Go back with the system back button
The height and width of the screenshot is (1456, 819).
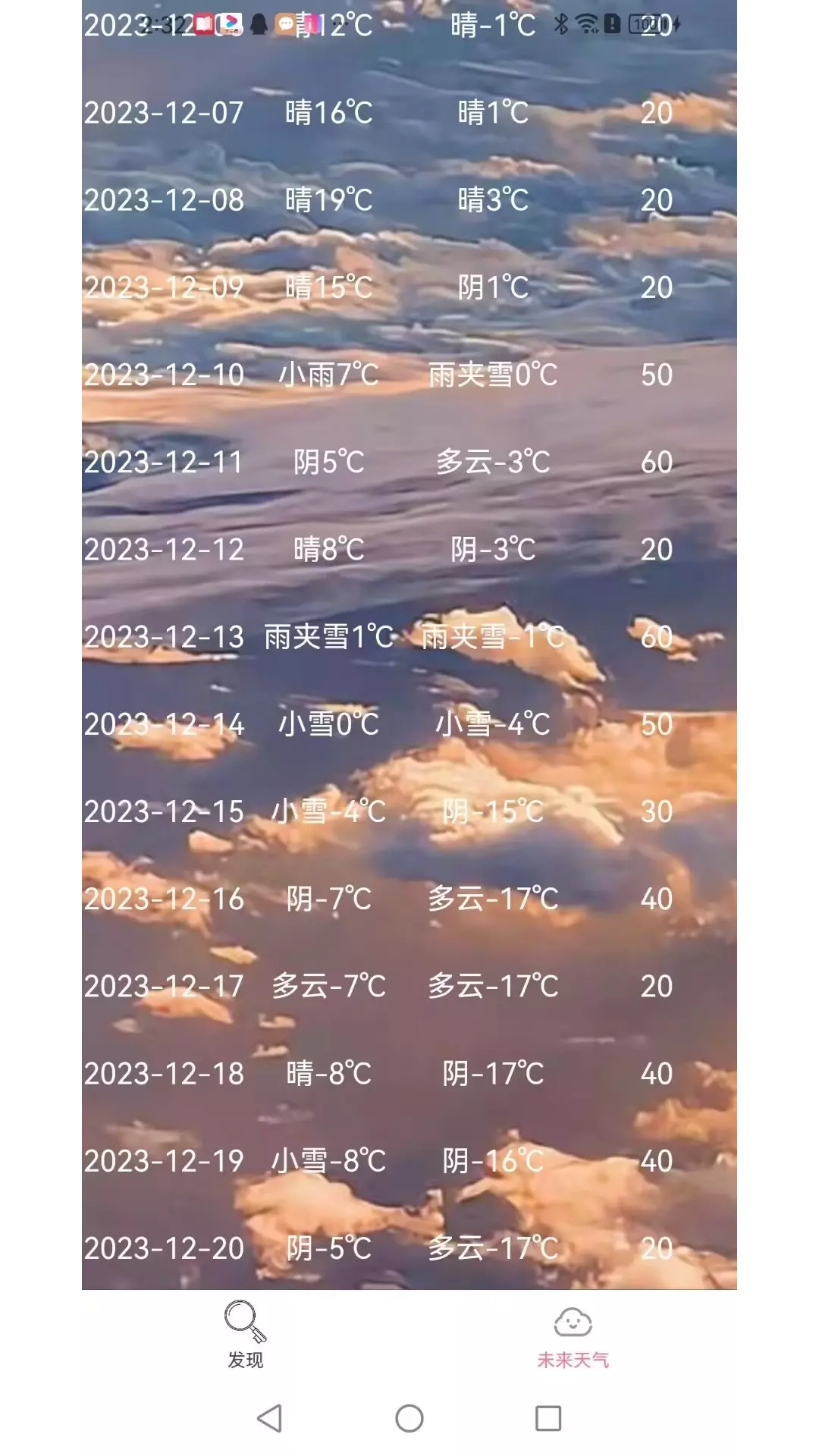pos(270,1418)
